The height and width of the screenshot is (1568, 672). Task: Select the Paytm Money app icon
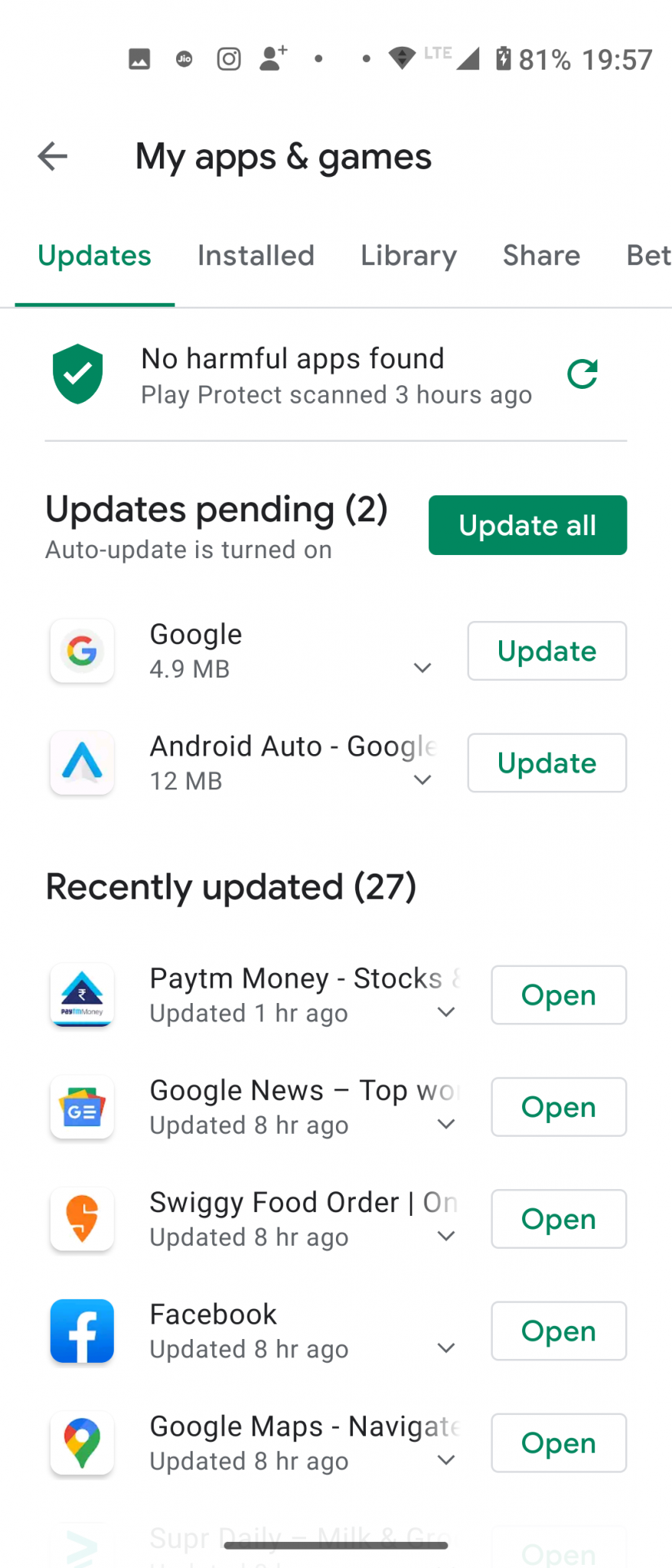tap(82, 995)
